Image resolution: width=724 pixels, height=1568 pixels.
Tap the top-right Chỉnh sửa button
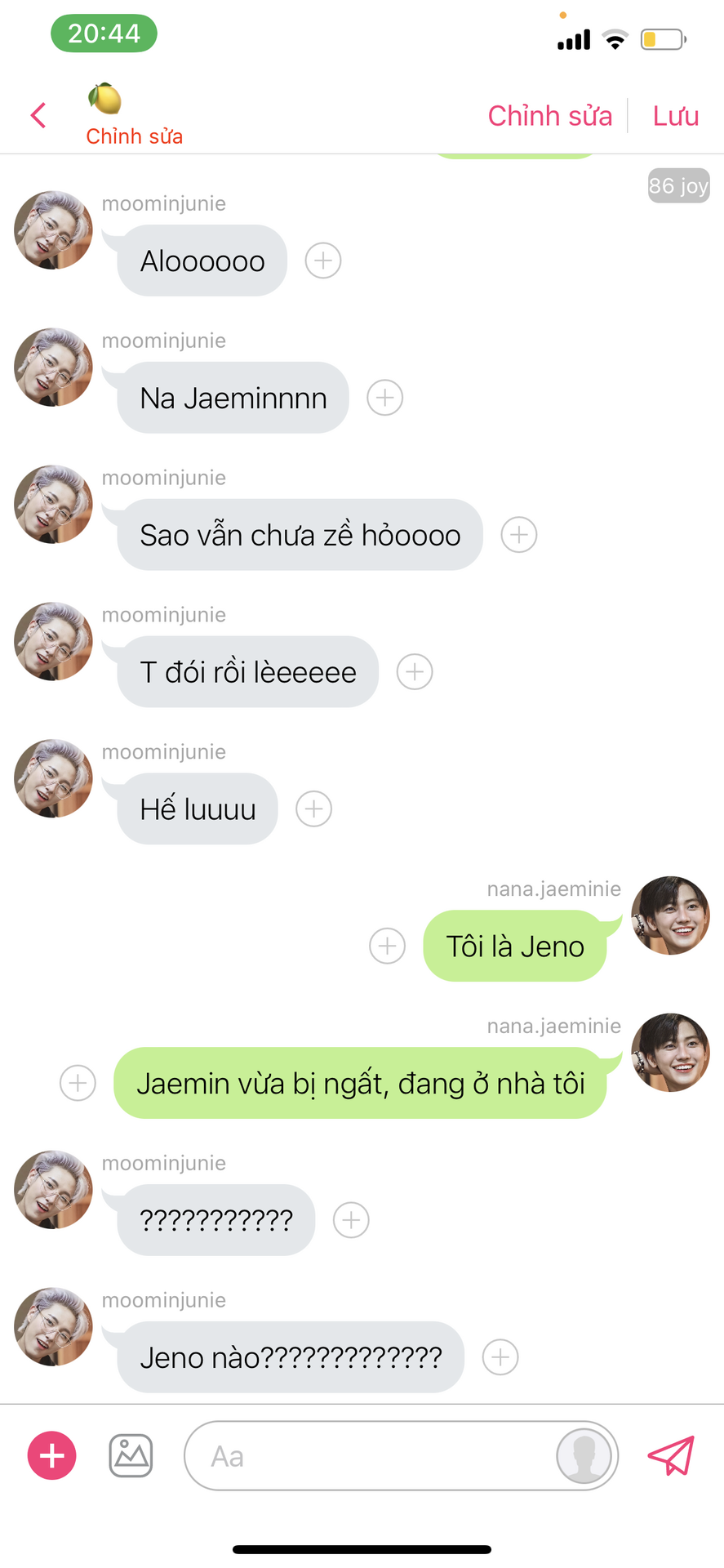549,116
